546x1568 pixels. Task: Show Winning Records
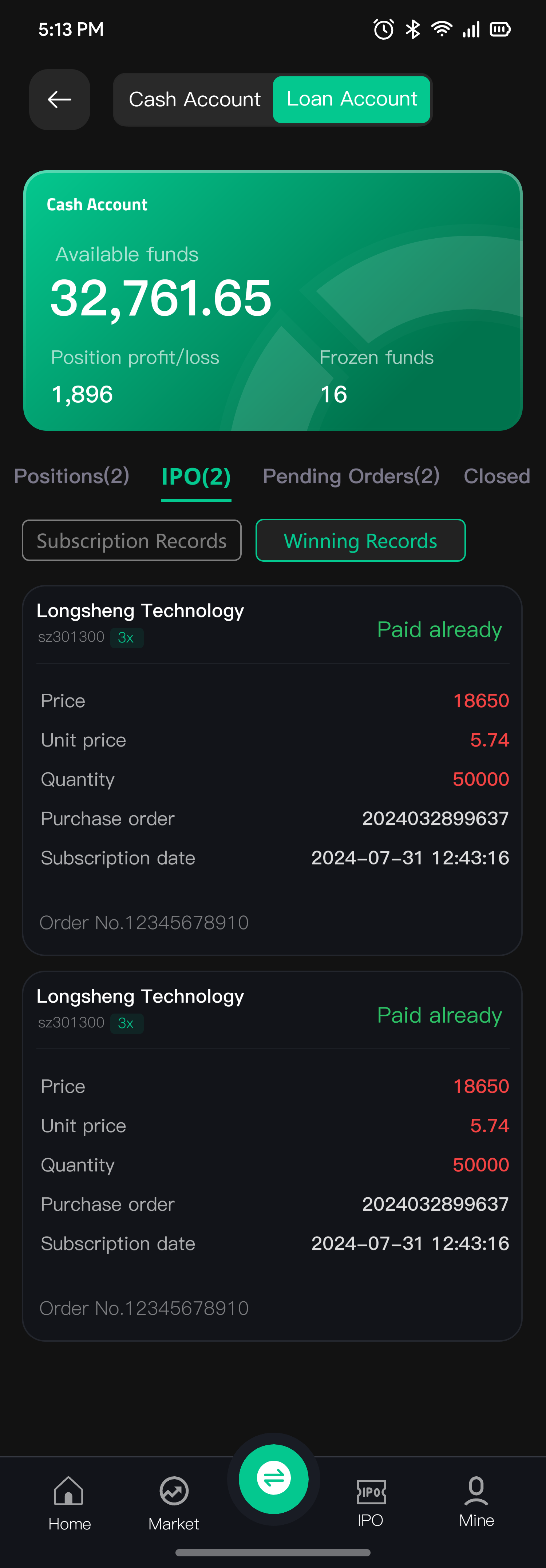pos(360,541)
